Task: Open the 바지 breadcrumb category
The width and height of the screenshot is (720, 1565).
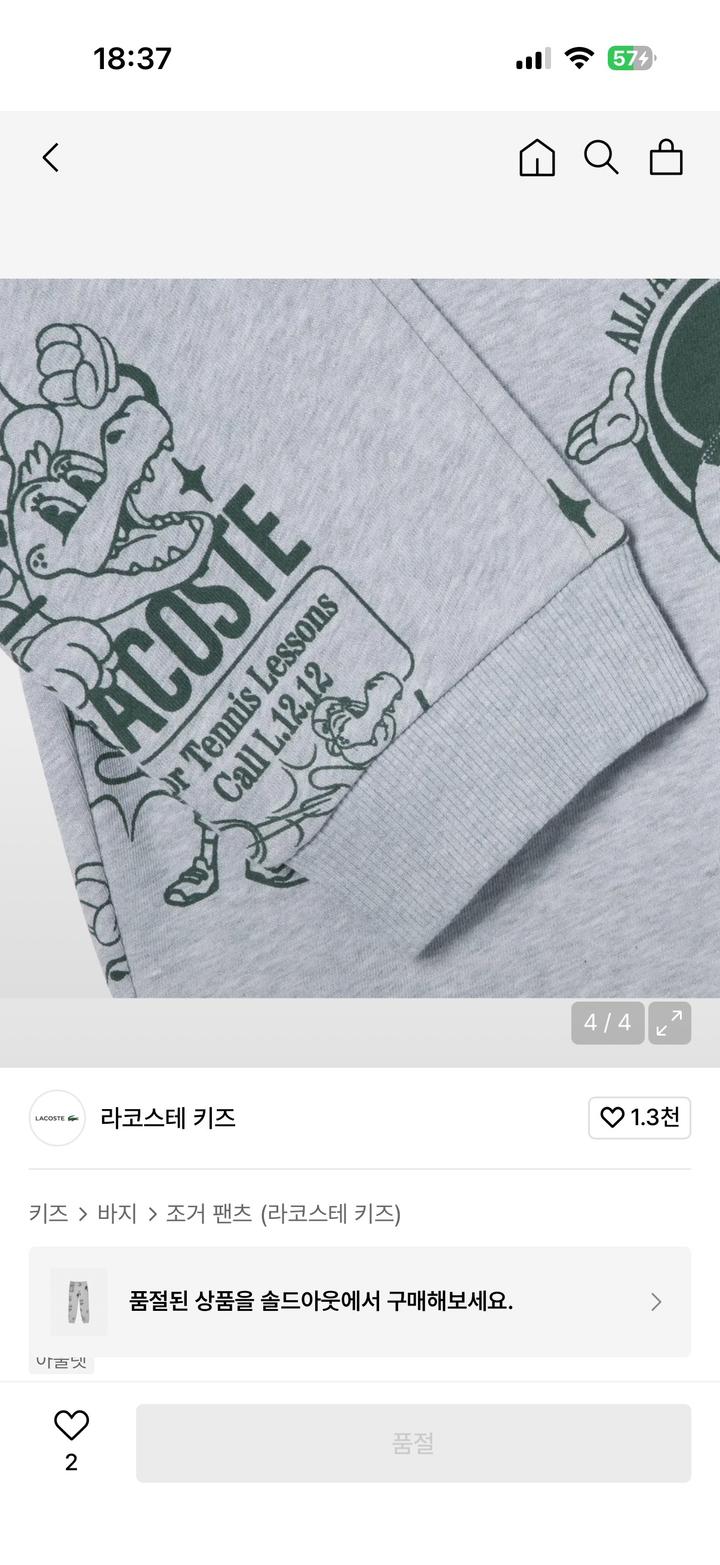Action: (117, 1213)
